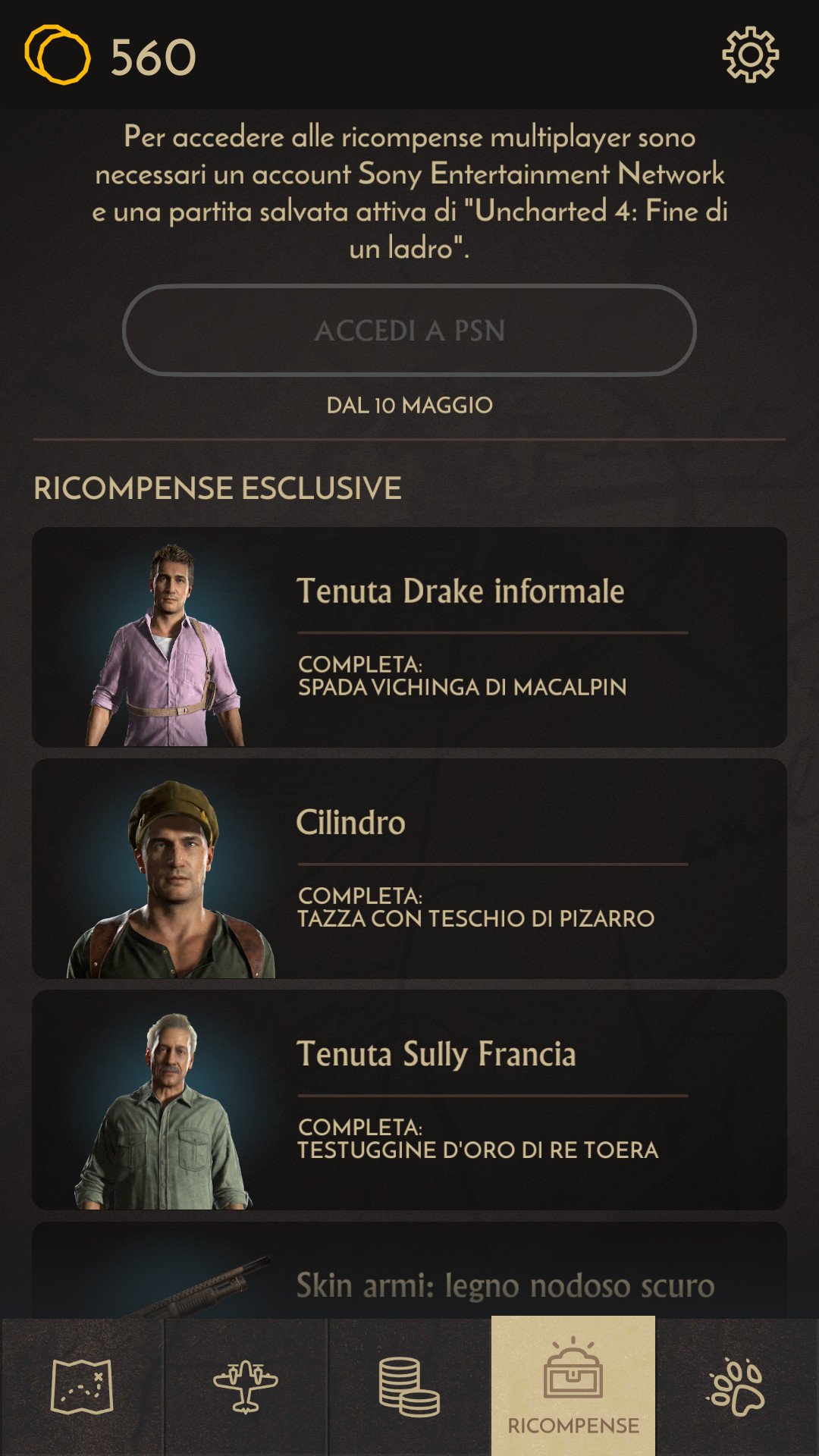Image resolution: width=819 pixels, height=1456 pixels.
Task: Go to the airplane tab
Action: [x=246, y=1386]
